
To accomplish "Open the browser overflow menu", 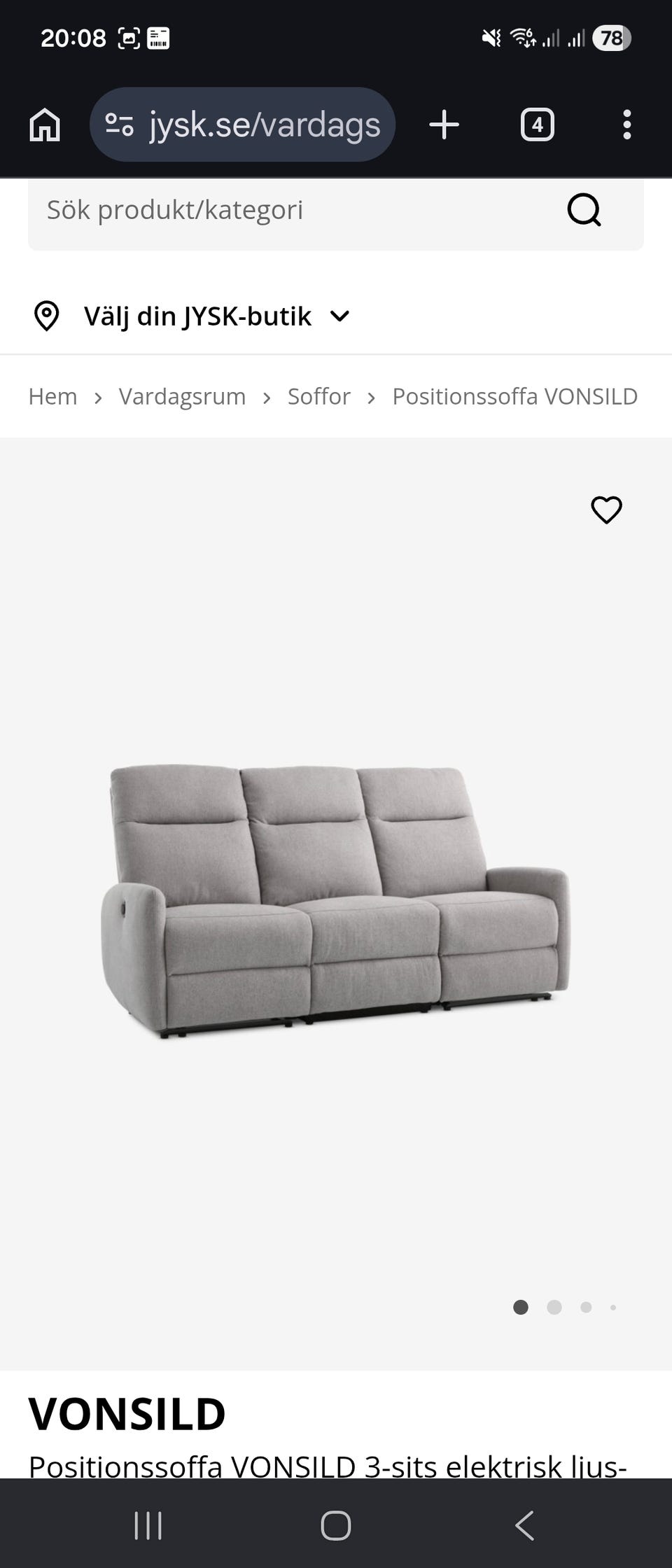I will 626,125.
